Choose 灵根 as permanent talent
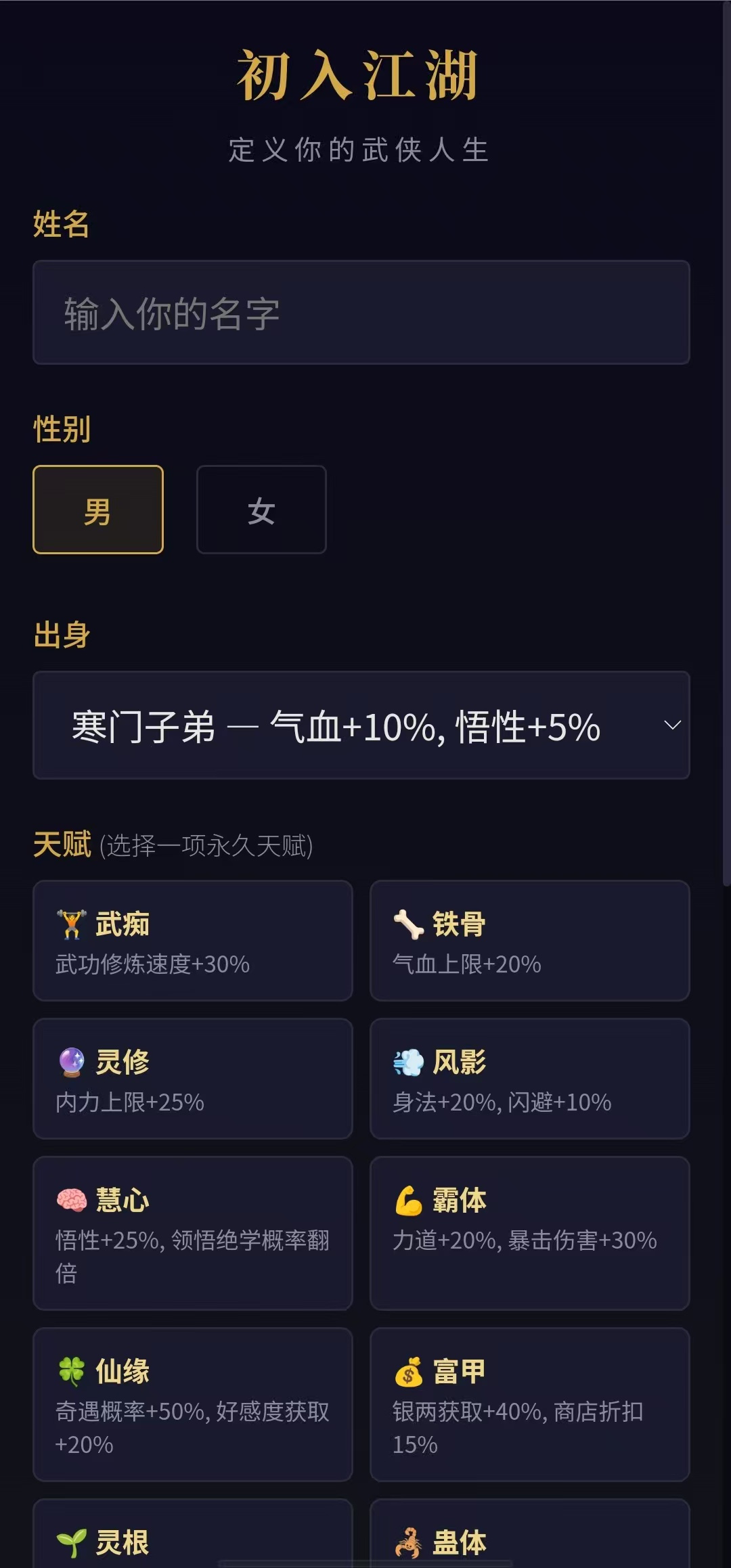 193,1540
